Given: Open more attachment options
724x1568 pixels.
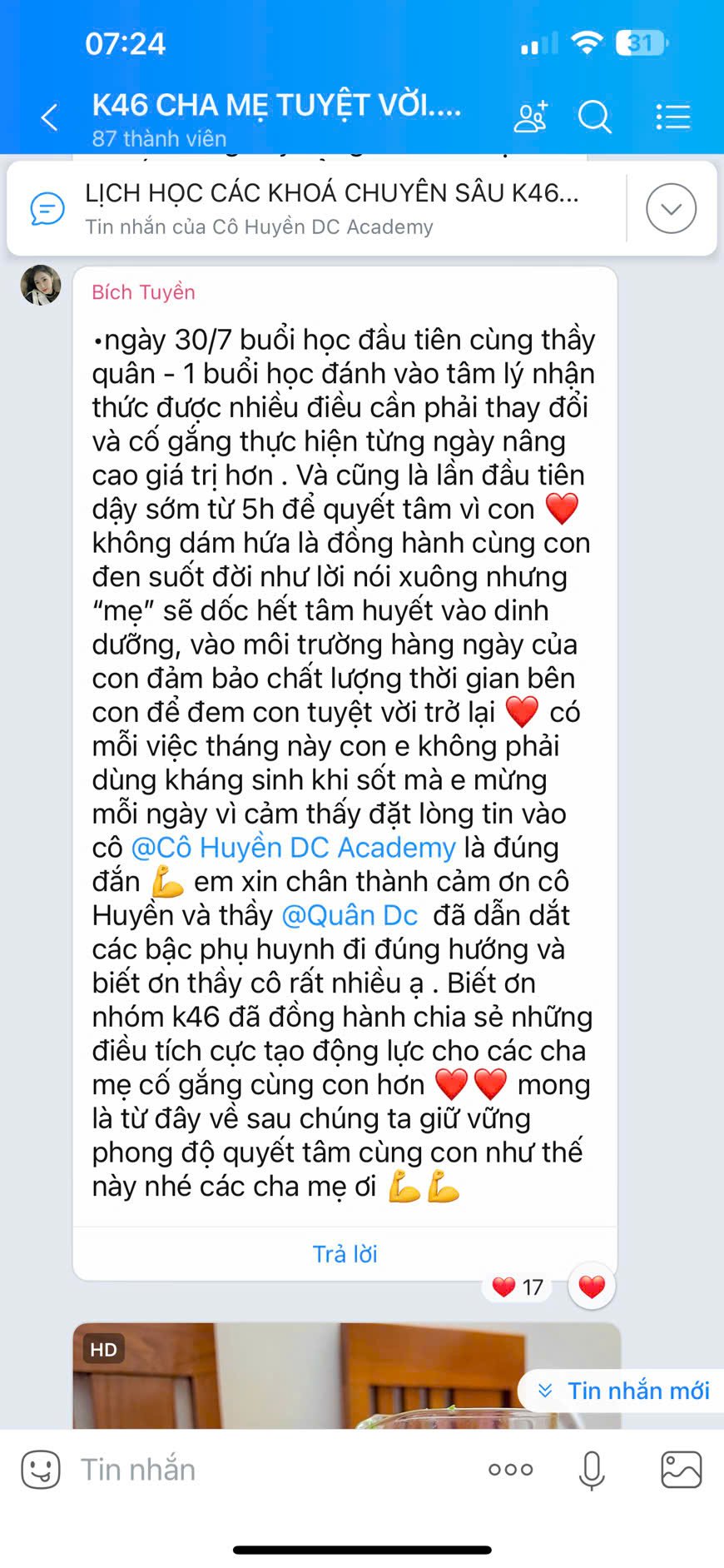Looking at the screenshot, I should [x=510, y=1470].
